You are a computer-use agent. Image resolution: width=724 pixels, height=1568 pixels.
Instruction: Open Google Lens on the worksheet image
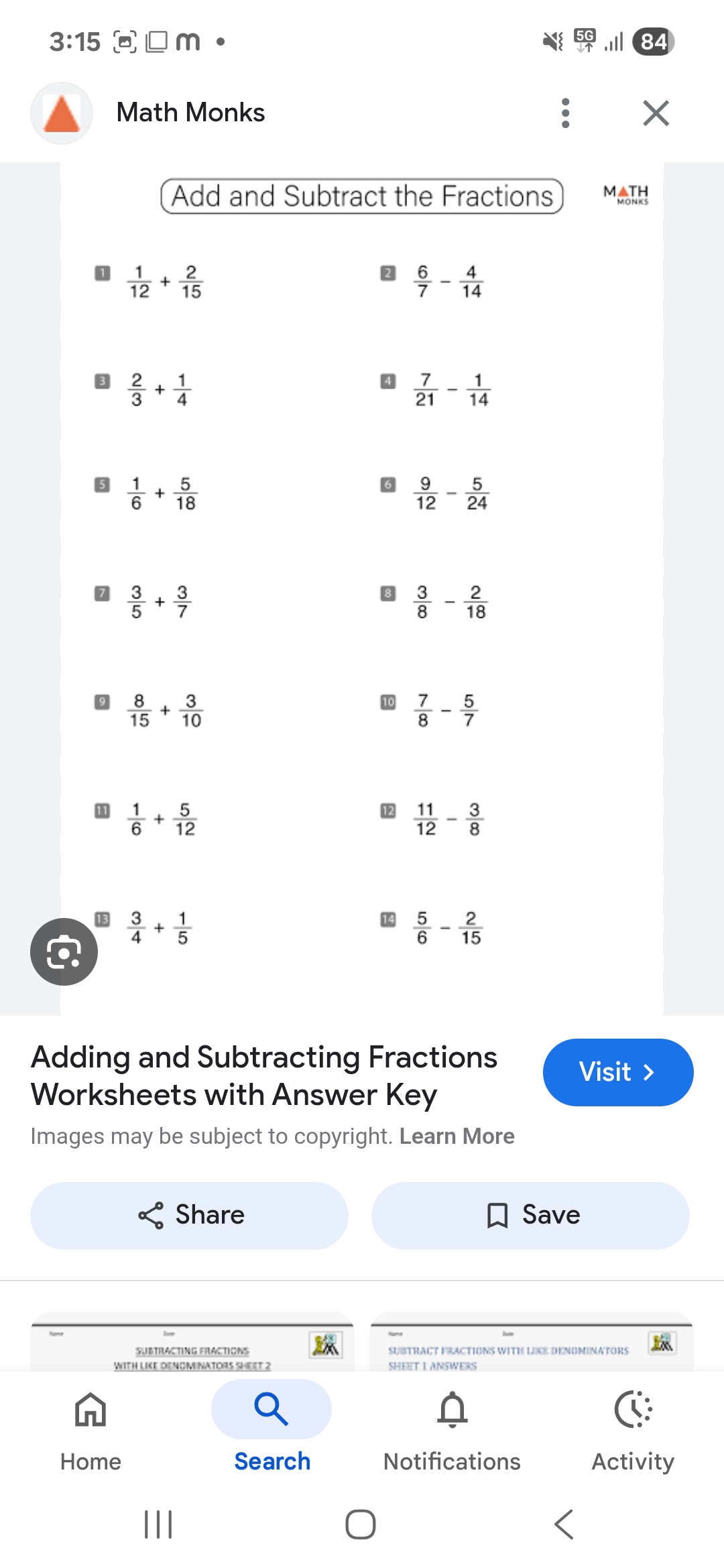64,952
